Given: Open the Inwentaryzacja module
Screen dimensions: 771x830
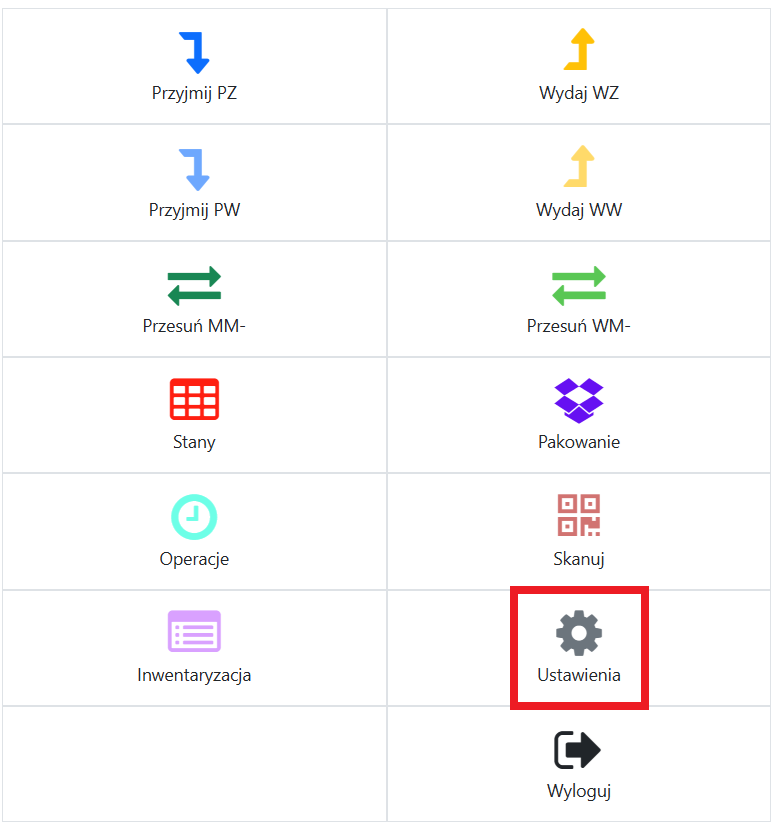Looking at the screenshot, I should coord(194,647).
